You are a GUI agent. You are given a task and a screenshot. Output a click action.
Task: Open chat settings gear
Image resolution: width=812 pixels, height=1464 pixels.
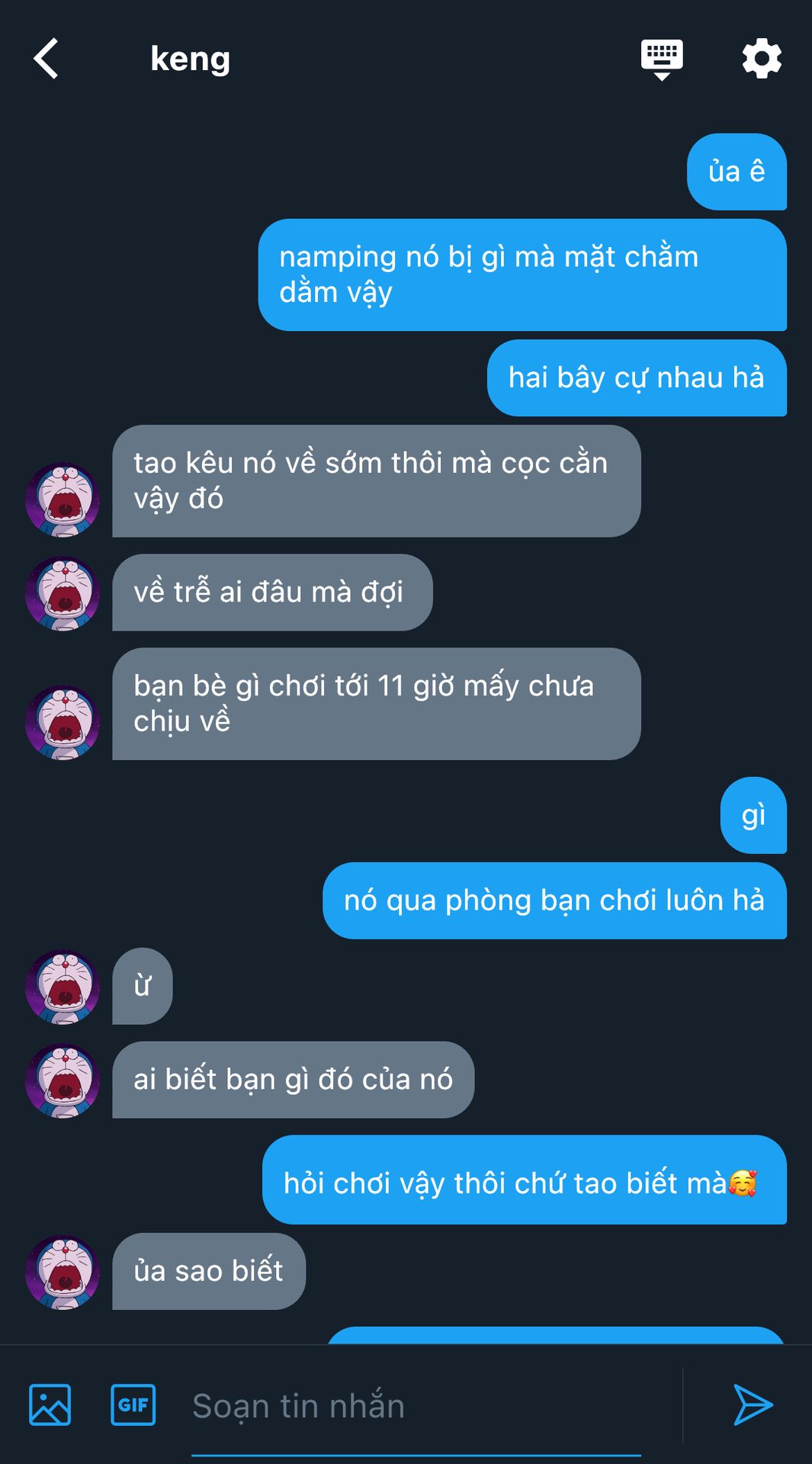[x=762, y=59]
